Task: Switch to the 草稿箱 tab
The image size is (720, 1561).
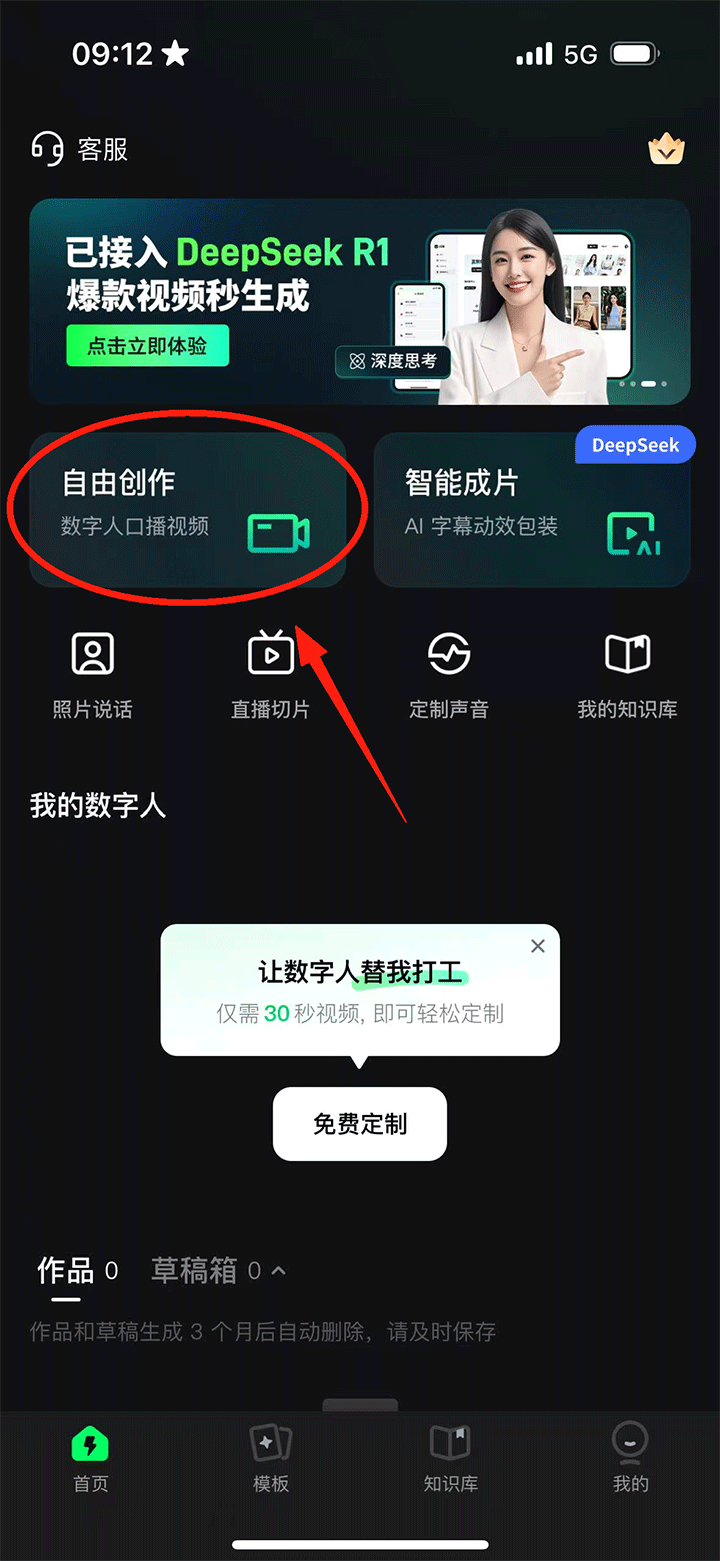Action: click(195, 1271)
